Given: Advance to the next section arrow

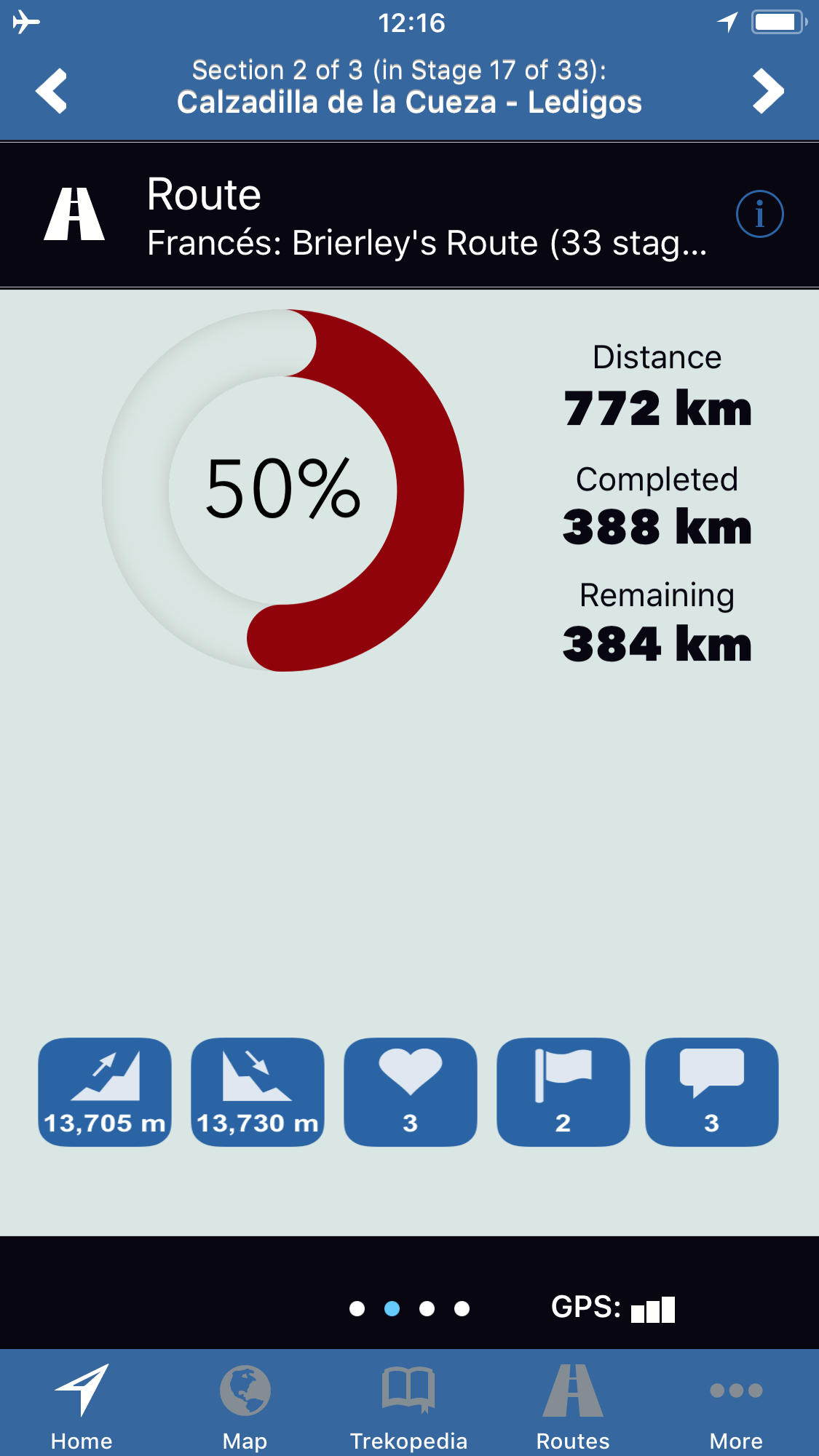Looking at the screenshot, I should [x=768, y=91].
